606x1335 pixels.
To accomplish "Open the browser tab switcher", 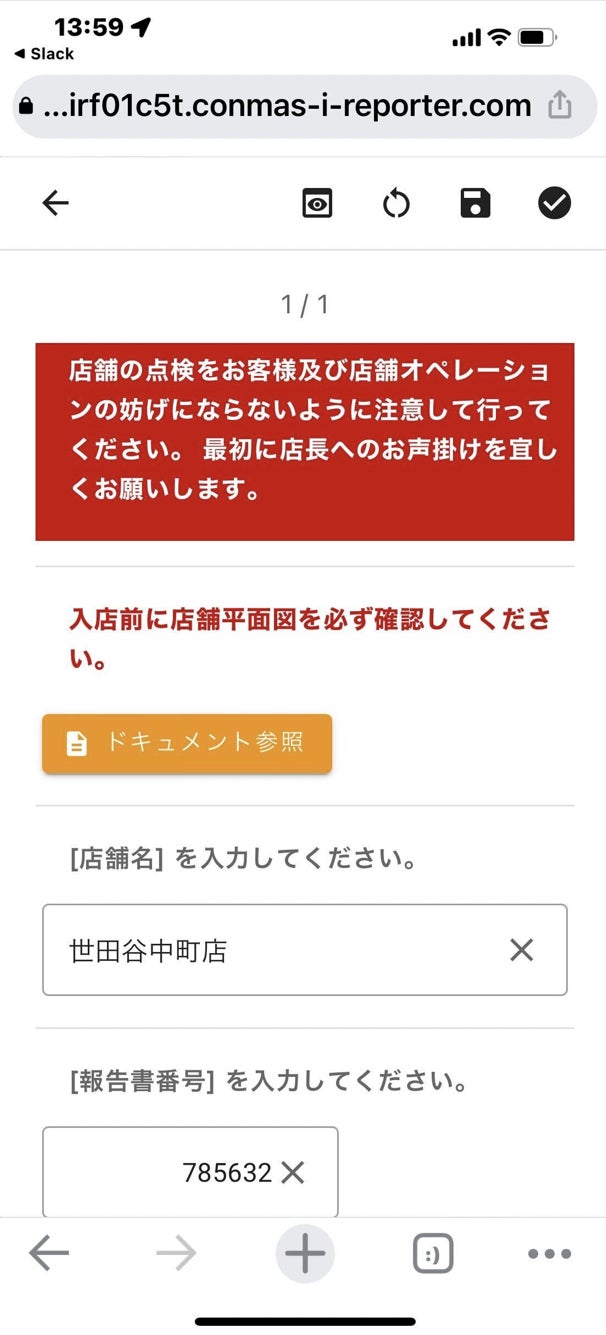I will pyautogui.click(x=432, y=1253).
